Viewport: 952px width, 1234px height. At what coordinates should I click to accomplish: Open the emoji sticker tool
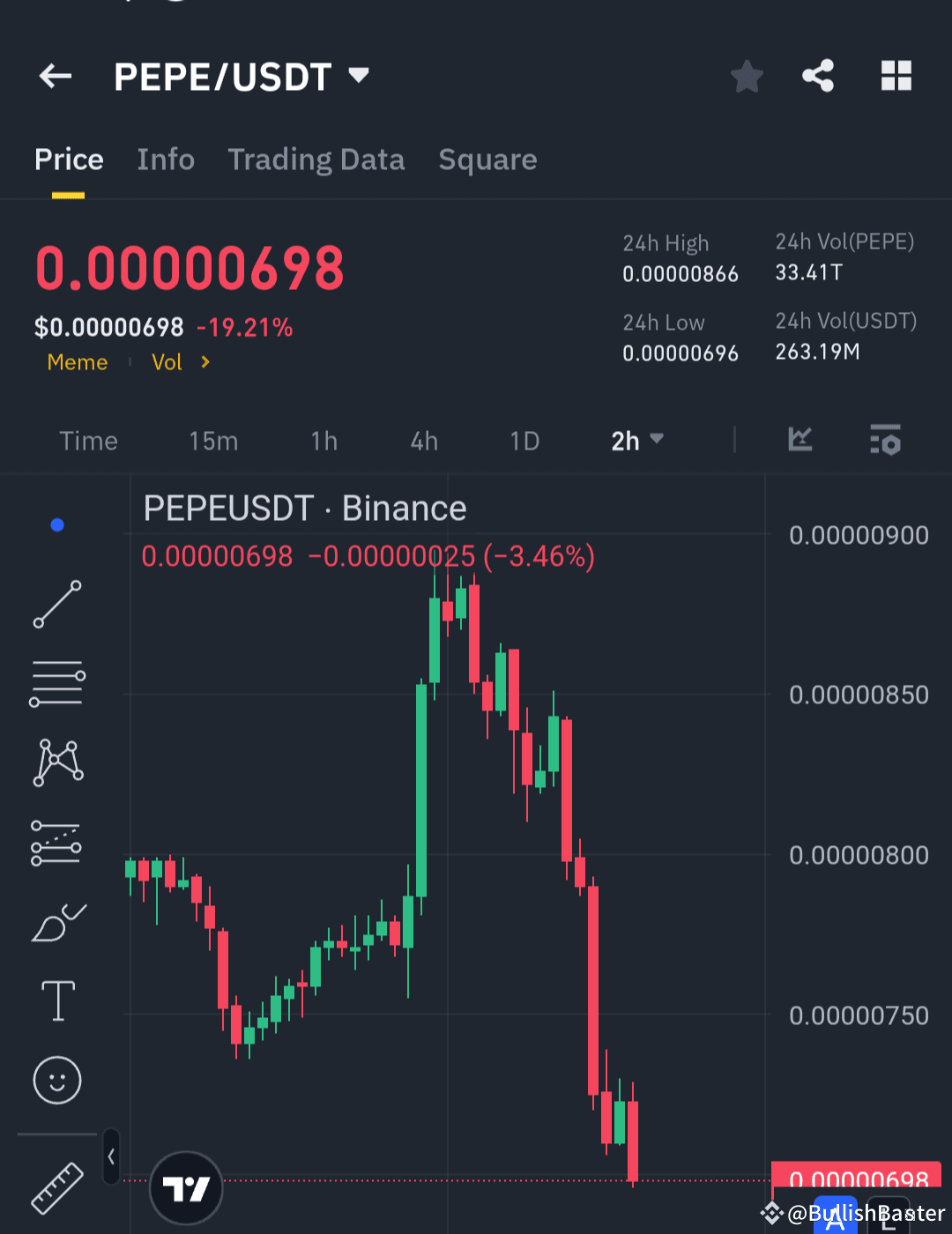tap(56, 1080)
